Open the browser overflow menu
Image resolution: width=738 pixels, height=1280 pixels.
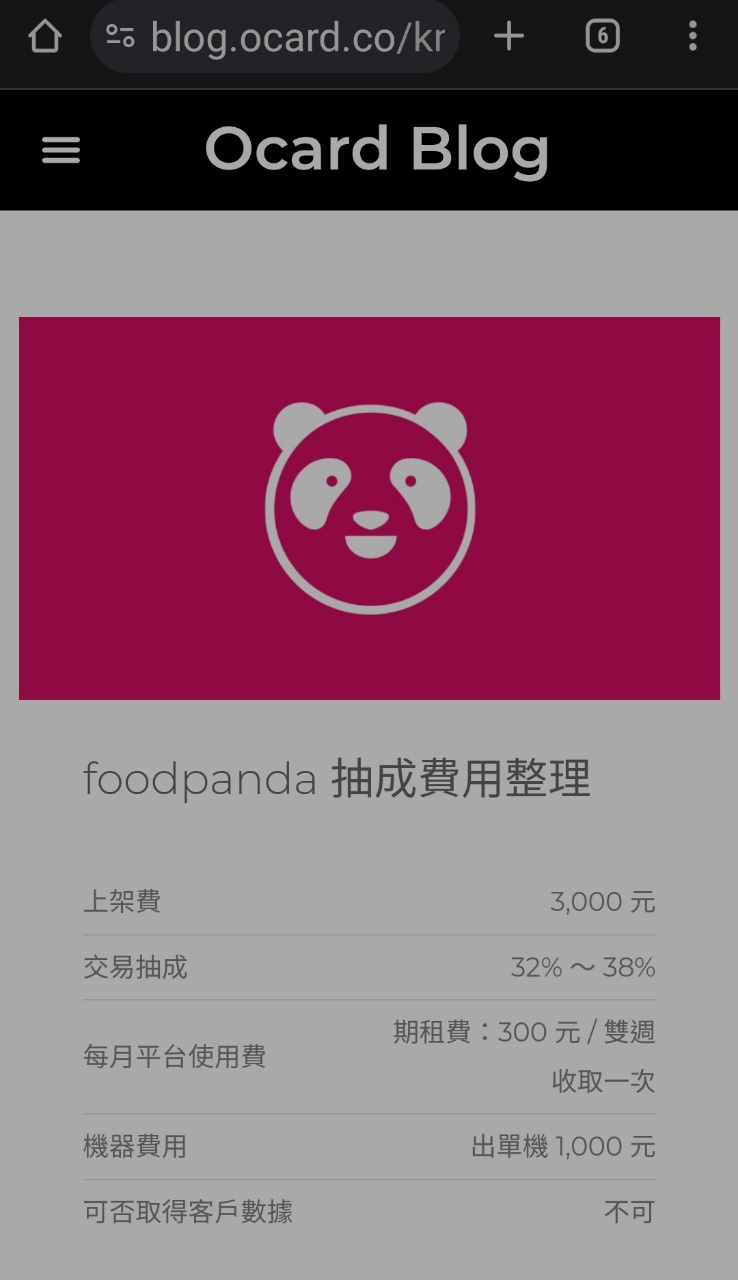click(692, 38)
